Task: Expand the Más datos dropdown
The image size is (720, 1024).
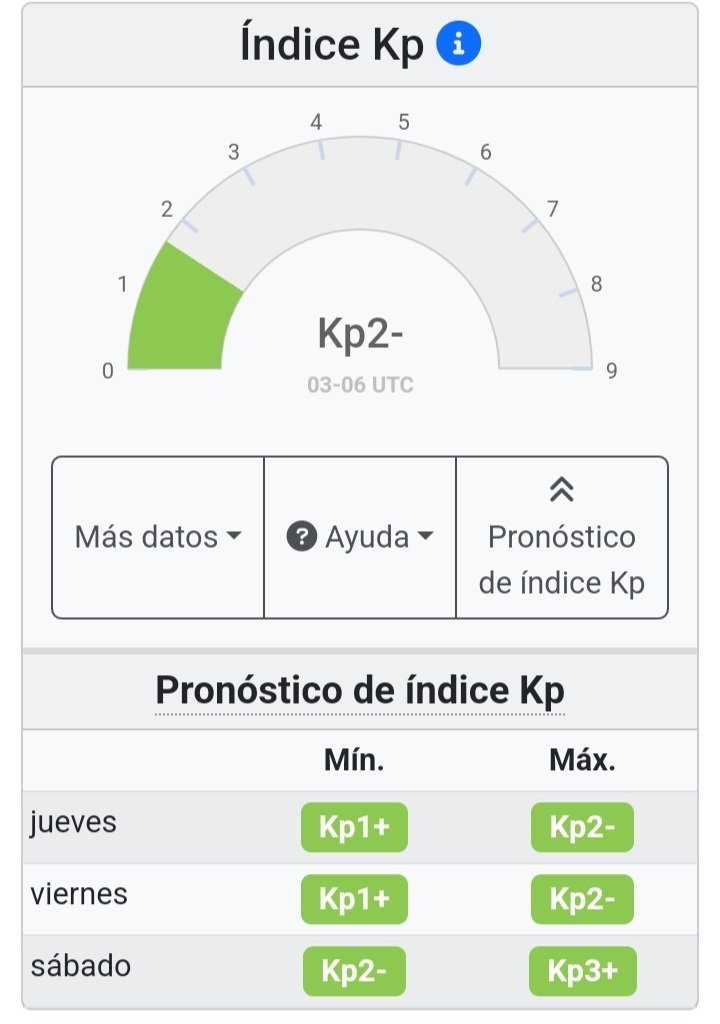Action: point(158,537)
